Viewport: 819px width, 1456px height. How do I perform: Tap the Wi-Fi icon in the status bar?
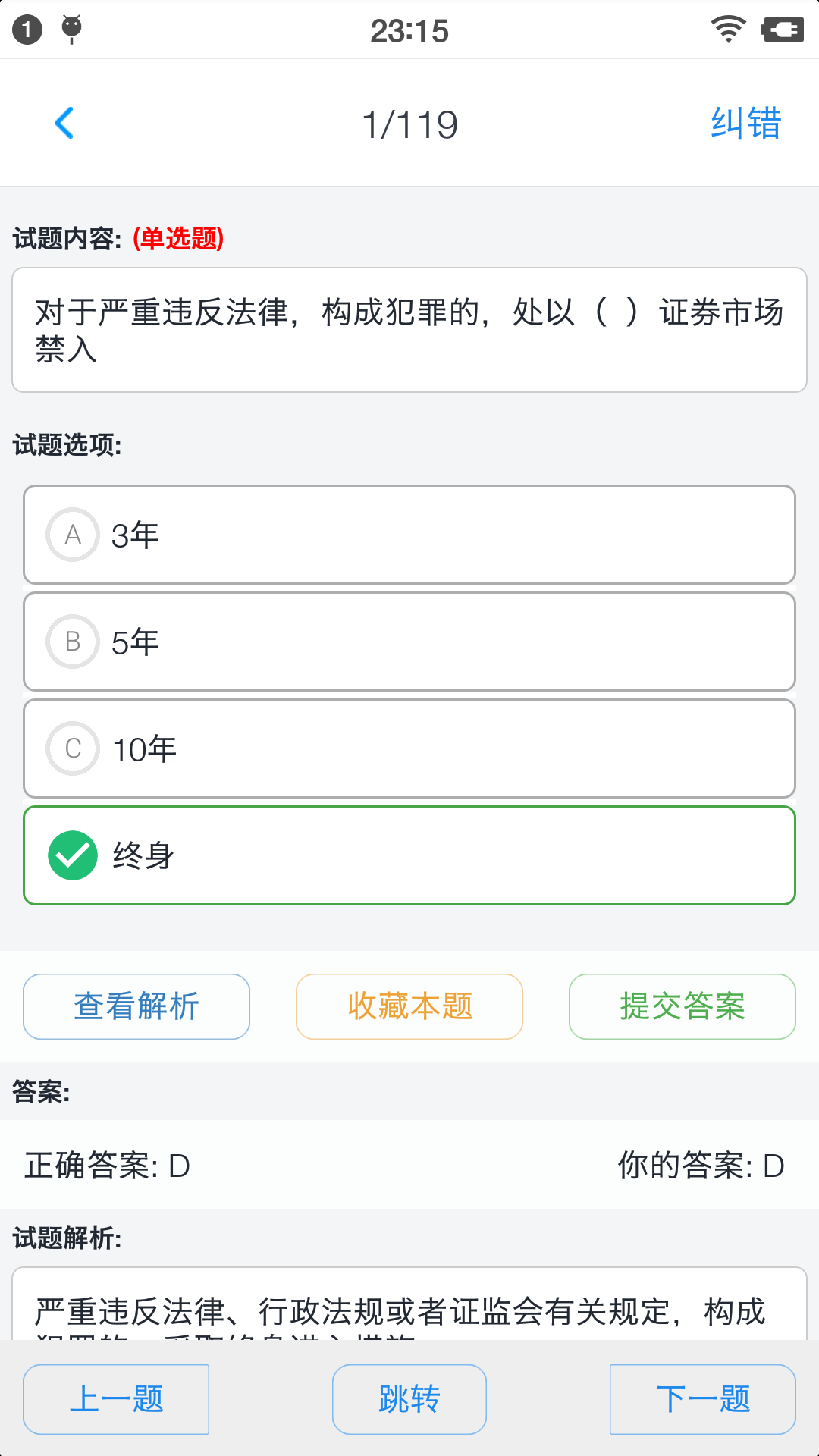[726, 29]
